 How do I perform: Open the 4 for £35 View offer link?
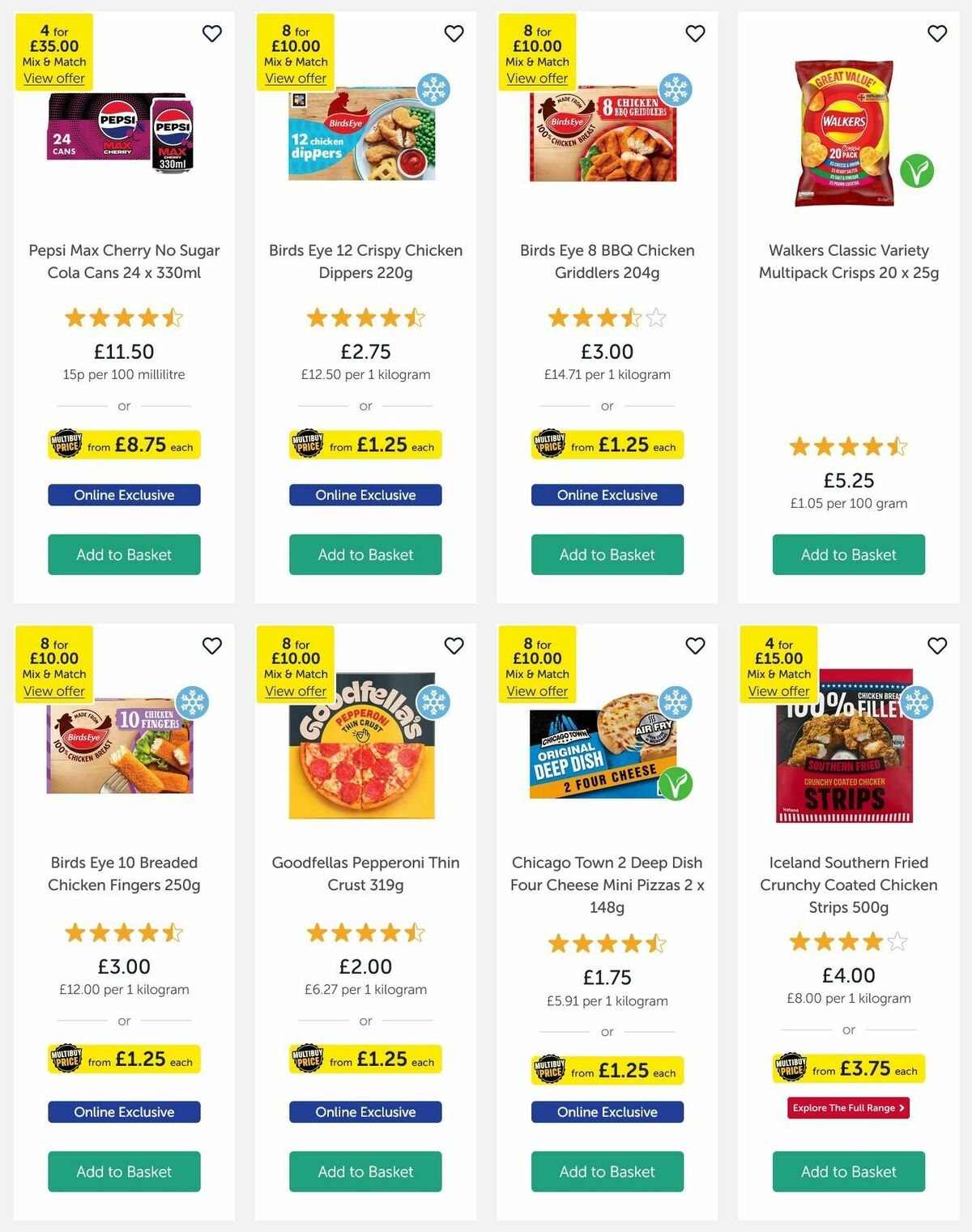[53, 78]
